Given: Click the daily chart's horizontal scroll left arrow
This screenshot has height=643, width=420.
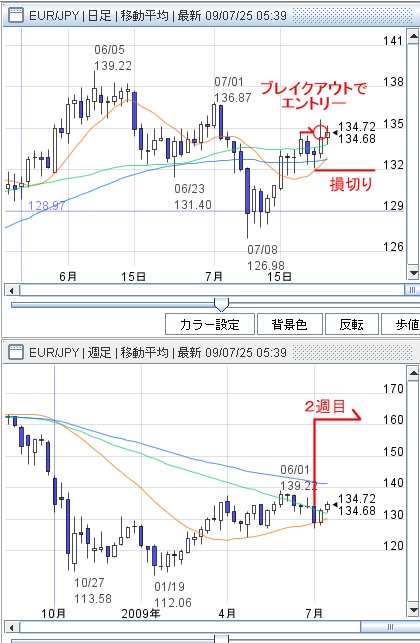Looking at the screenshot, I should (x=12, y=290).
